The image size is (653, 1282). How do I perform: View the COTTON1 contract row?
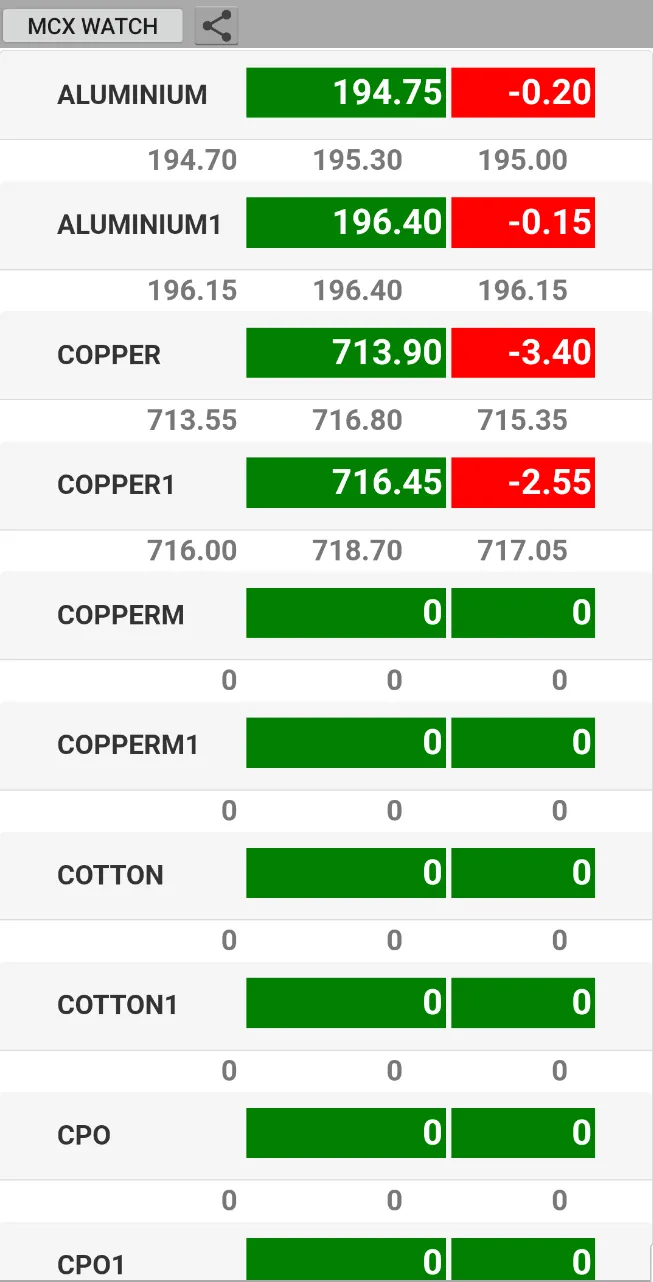[117, 1005]
